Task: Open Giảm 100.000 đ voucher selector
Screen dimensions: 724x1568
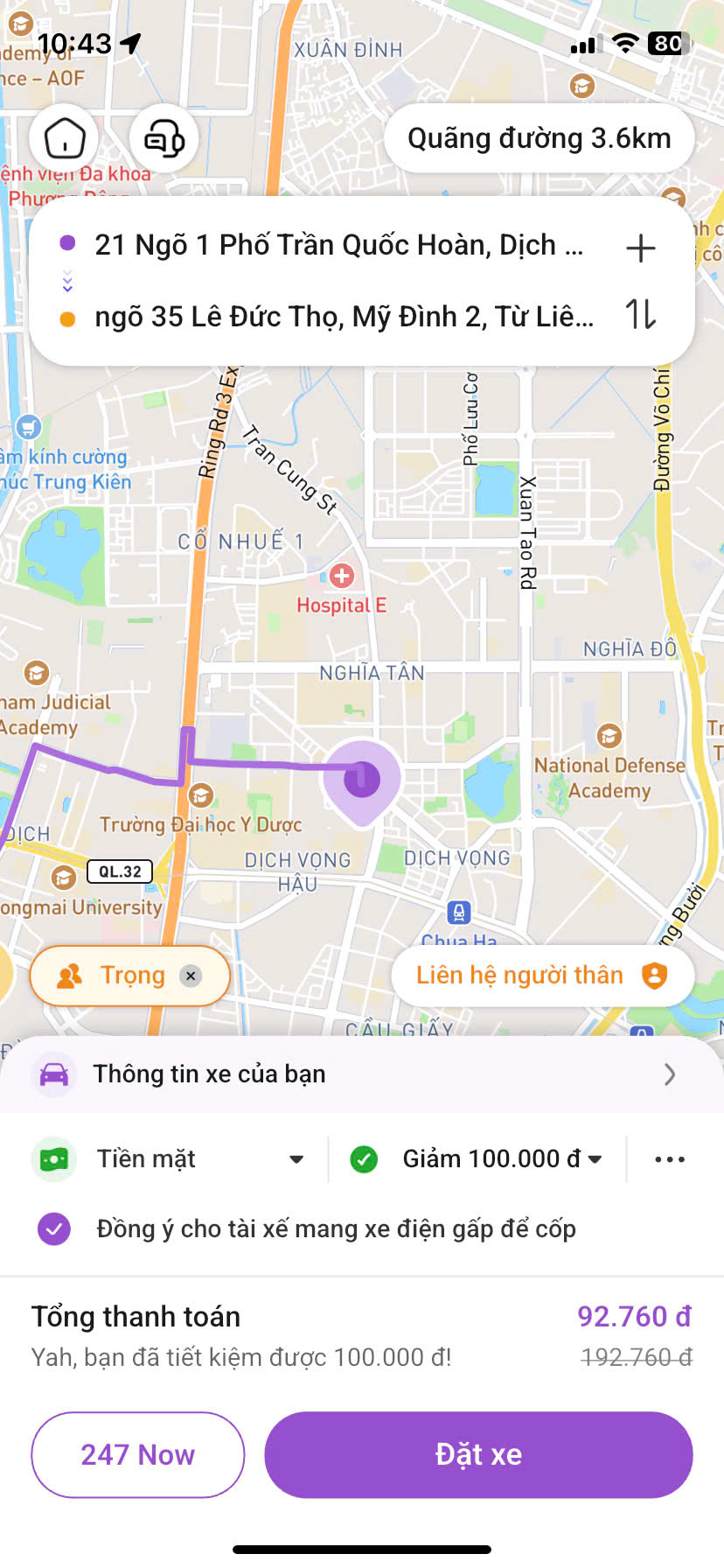Action: 477,1158
